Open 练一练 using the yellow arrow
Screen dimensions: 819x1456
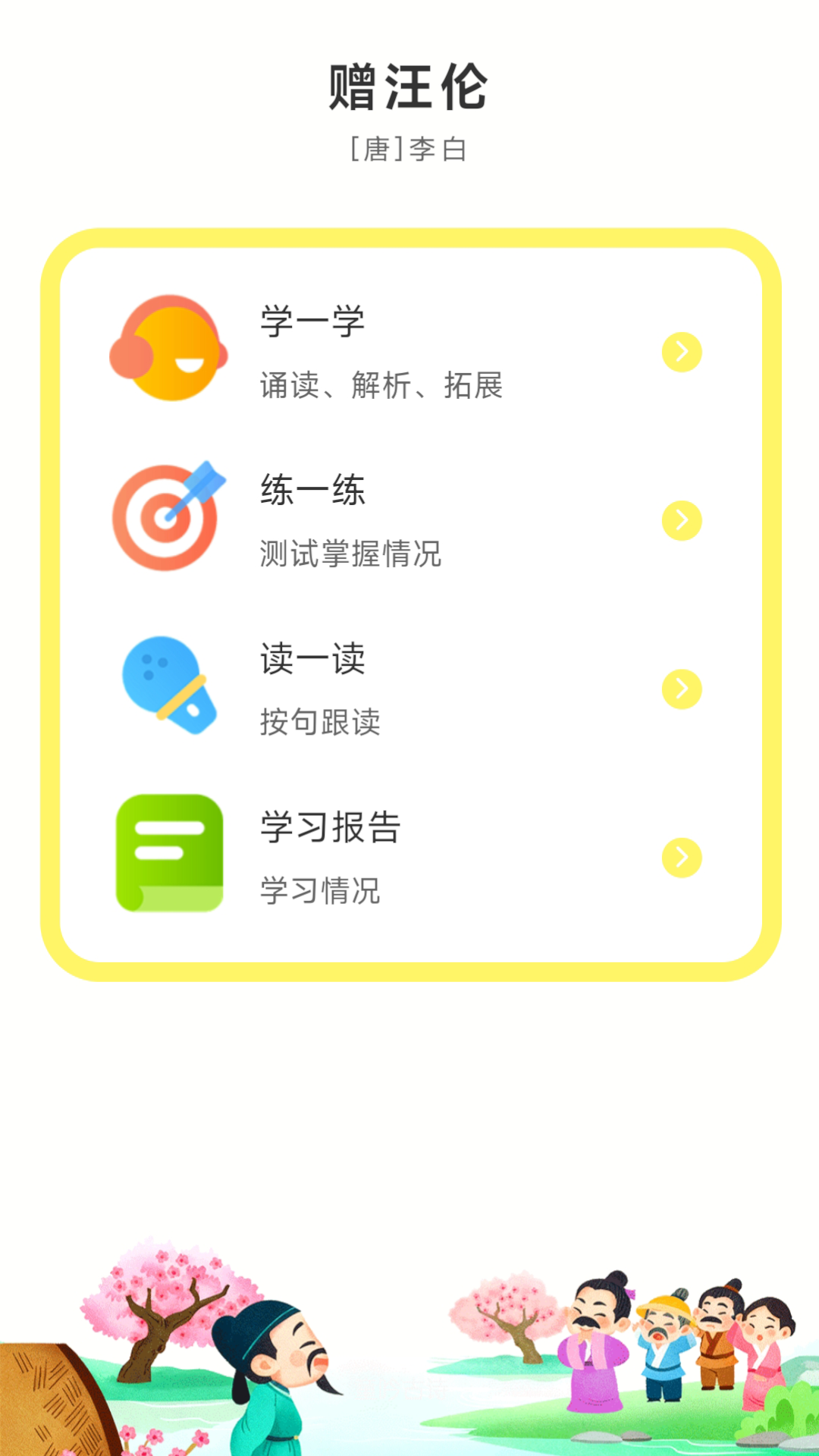click(x=681, y=519)
